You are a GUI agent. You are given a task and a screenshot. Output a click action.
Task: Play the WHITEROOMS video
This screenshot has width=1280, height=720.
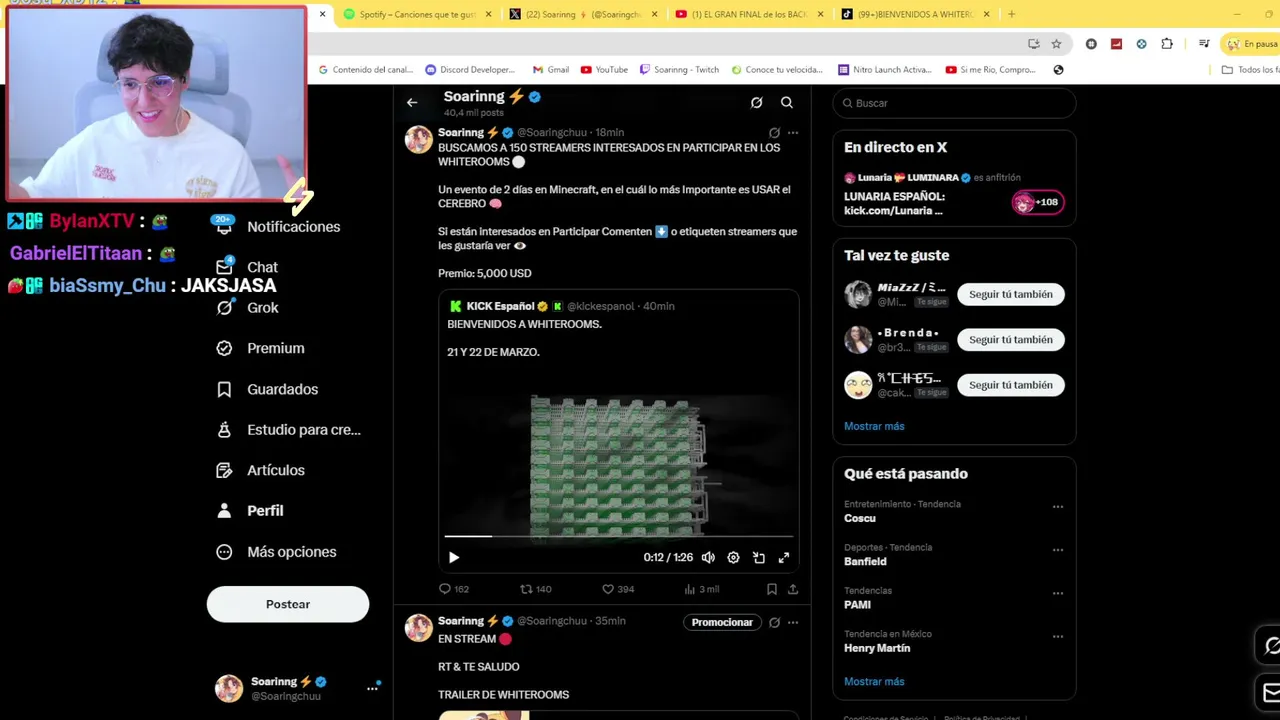point(453,558)
